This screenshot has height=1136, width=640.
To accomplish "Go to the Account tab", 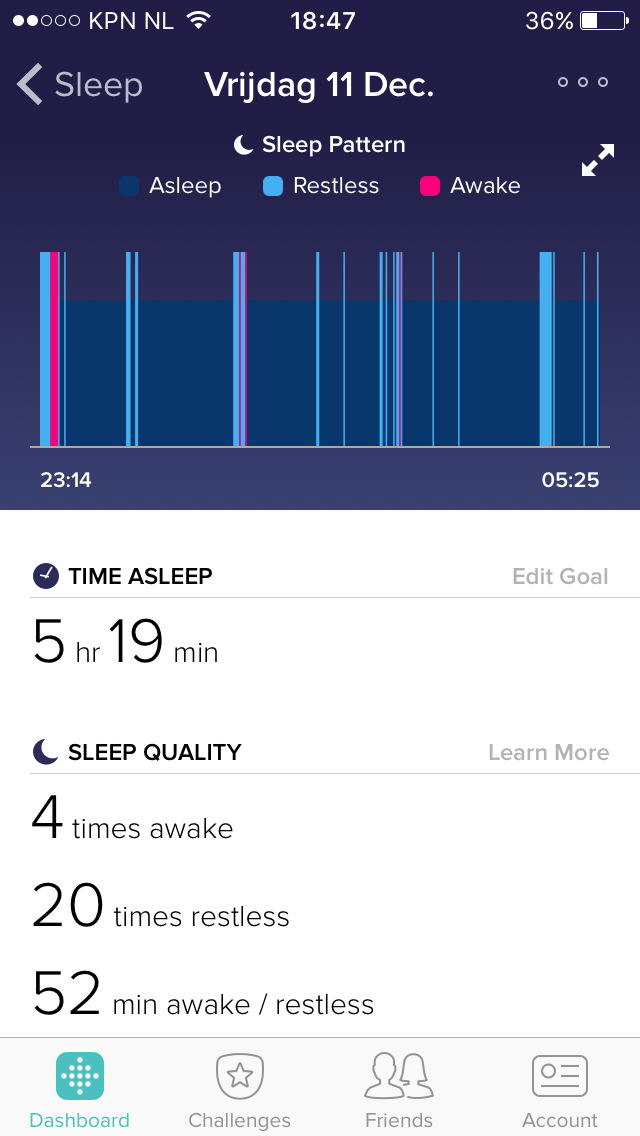I will [x=560, y=1090].
